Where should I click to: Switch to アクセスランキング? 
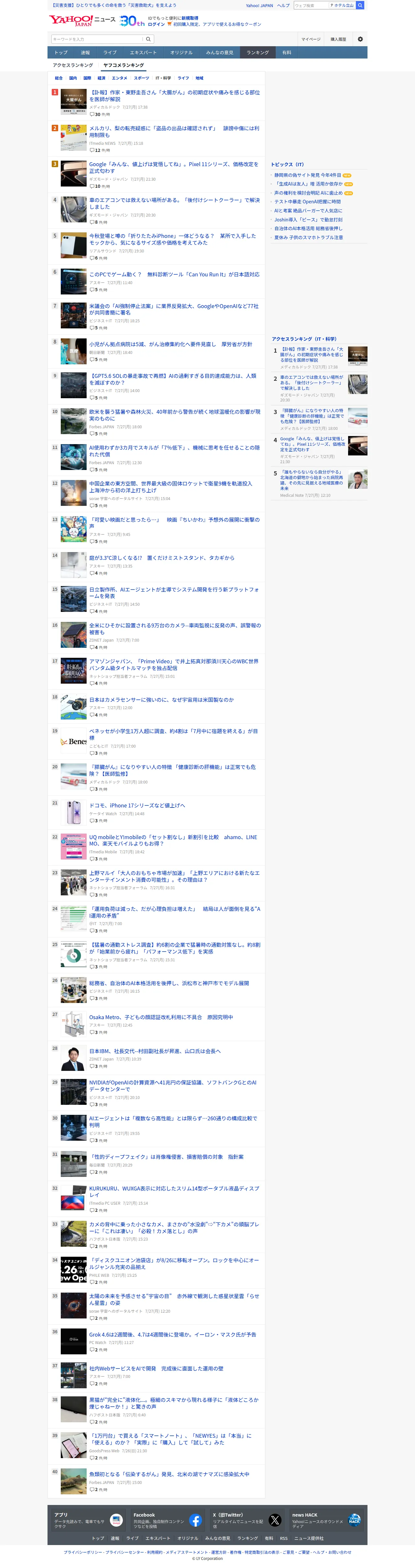point(73,65)
